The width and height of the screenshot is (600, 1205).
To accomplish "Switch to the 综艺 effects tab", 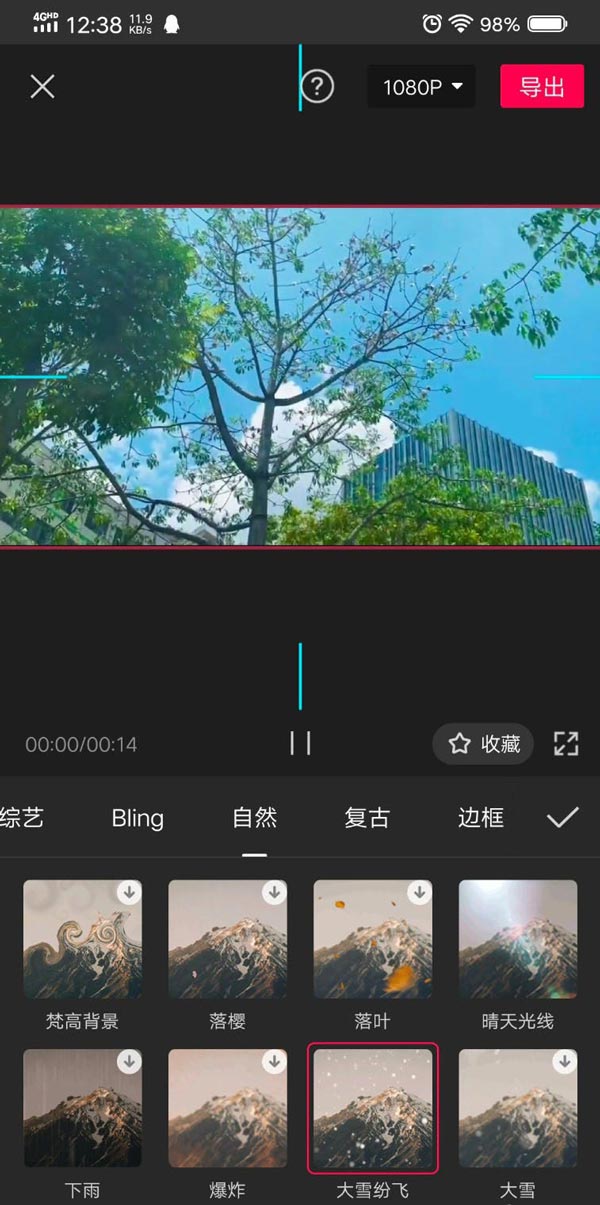I will click(22, 818).
